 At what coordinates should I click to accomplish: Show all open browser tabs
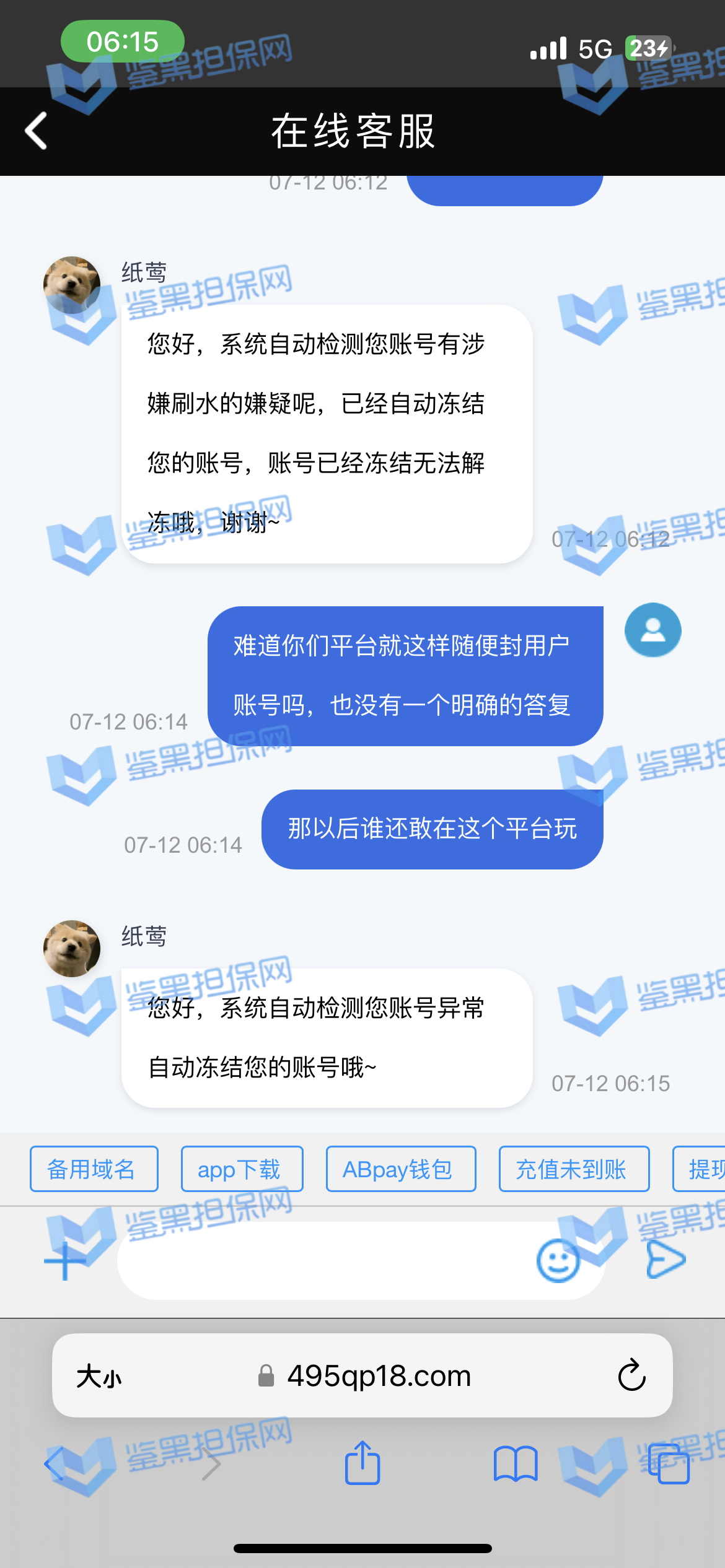click(x=668, y=1464)
